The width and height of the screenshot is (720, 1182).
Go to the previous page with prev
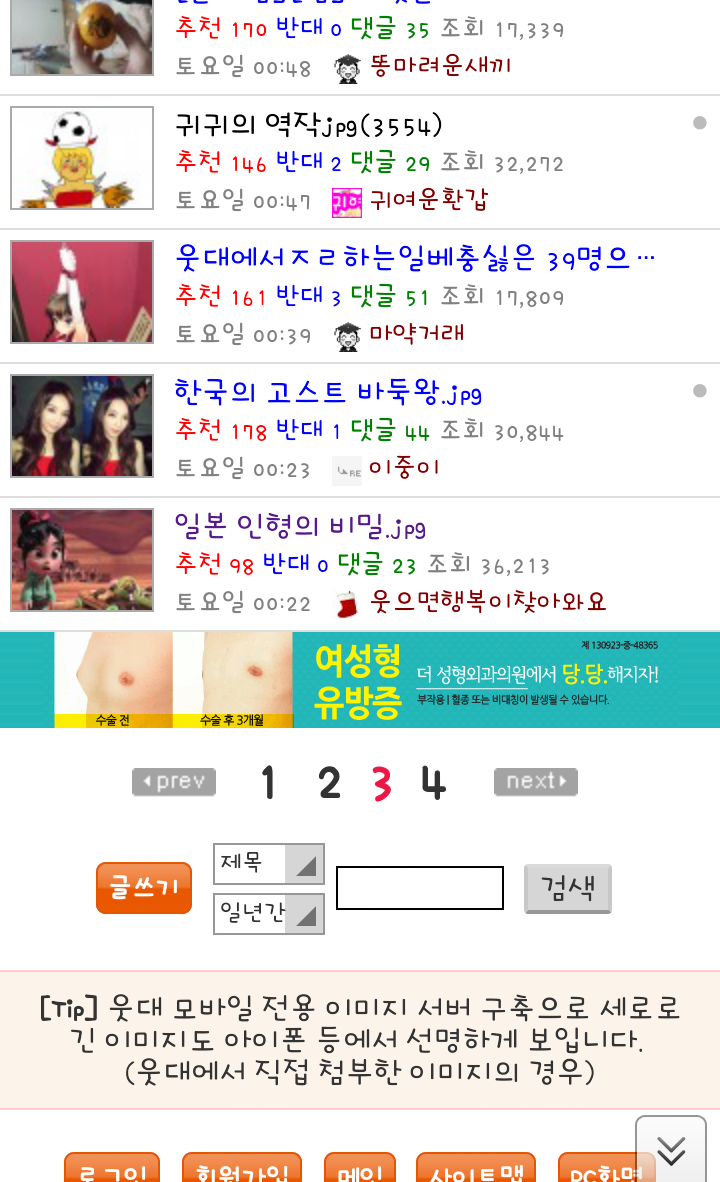pyautogui.click(x=174, y=782)
